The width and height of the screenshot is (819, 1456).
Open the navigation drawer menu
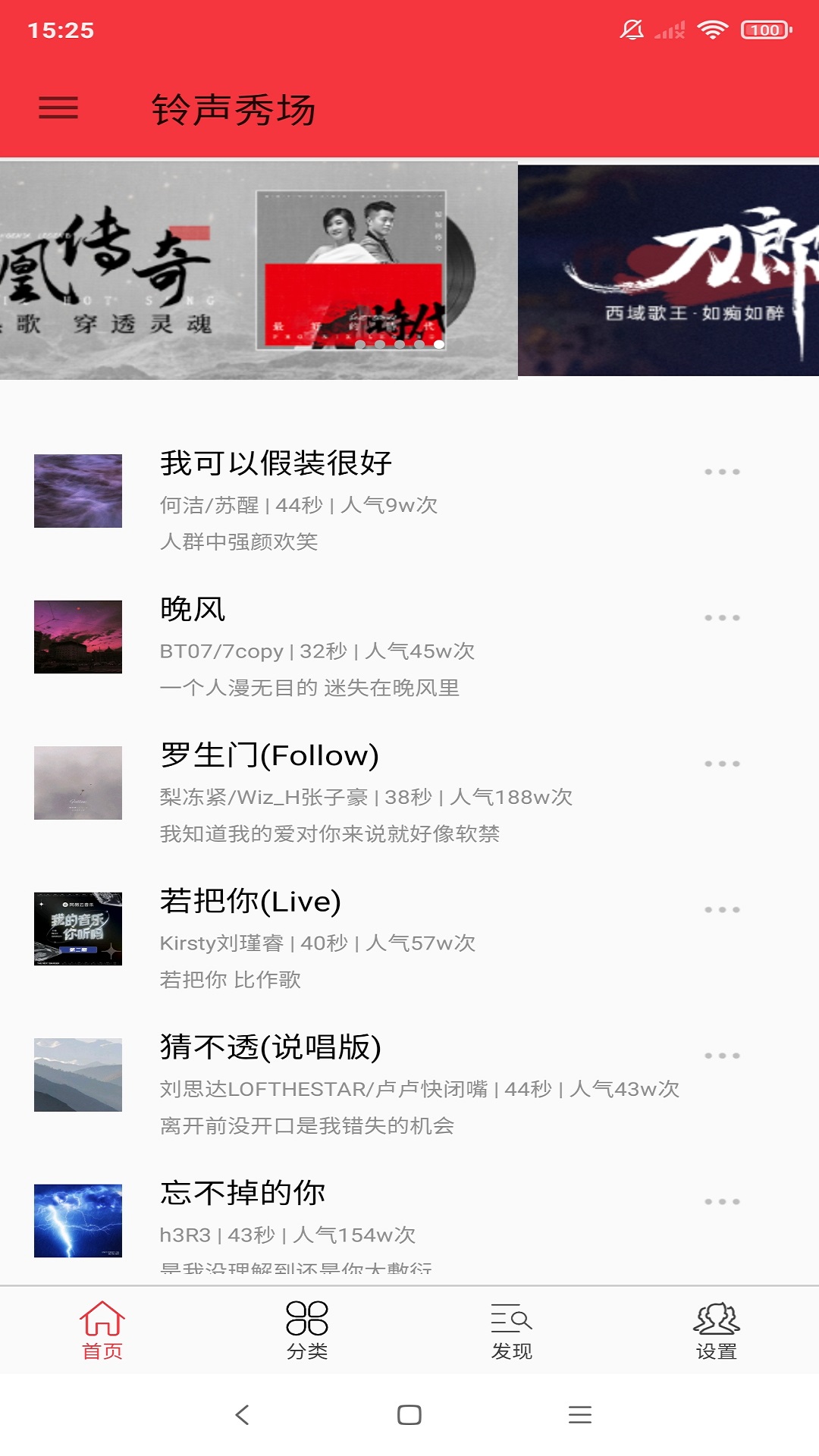57,110
